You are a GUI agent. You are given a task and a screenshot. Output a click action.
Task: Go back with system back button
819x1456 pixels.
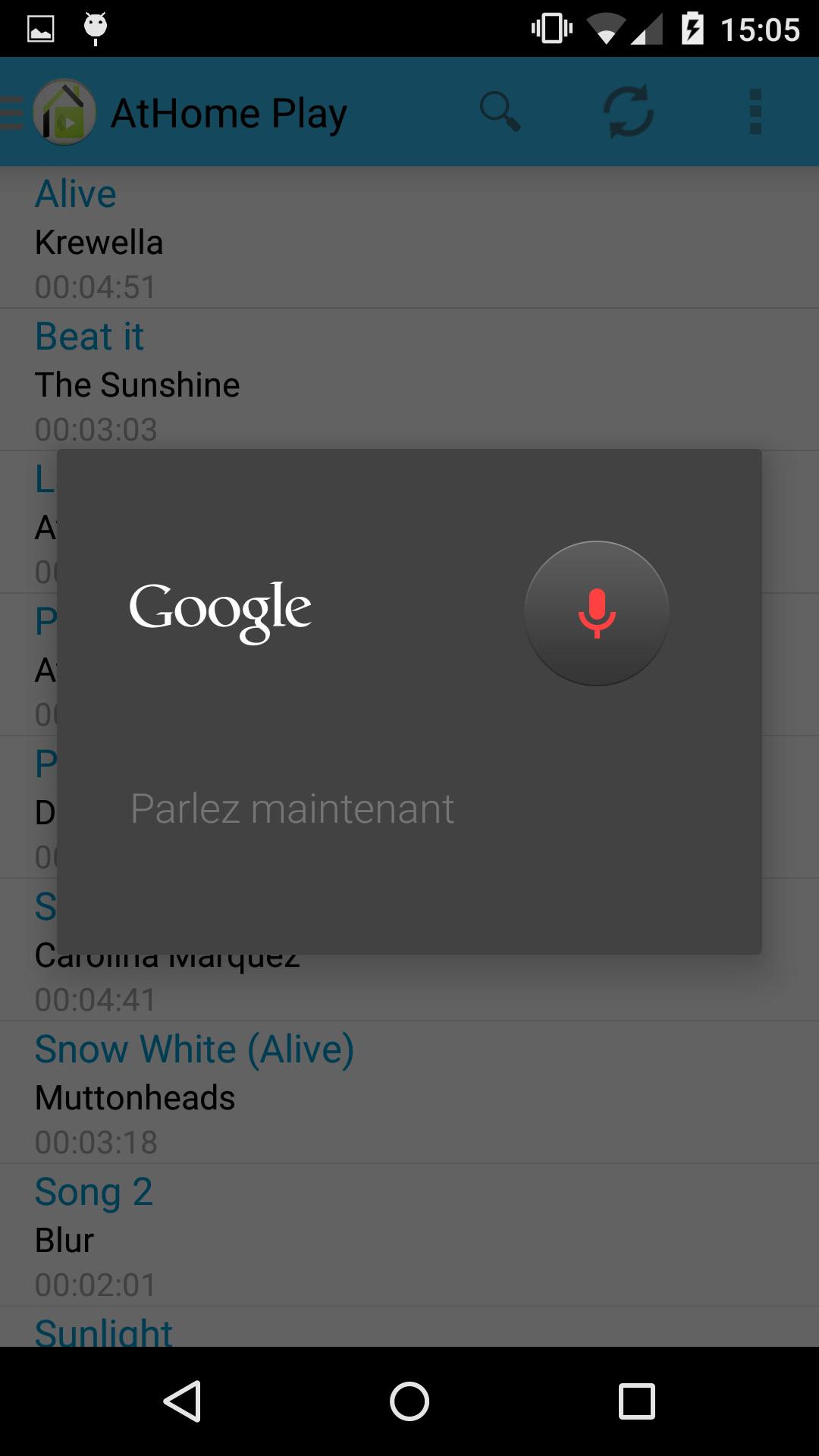point(183,1401)
